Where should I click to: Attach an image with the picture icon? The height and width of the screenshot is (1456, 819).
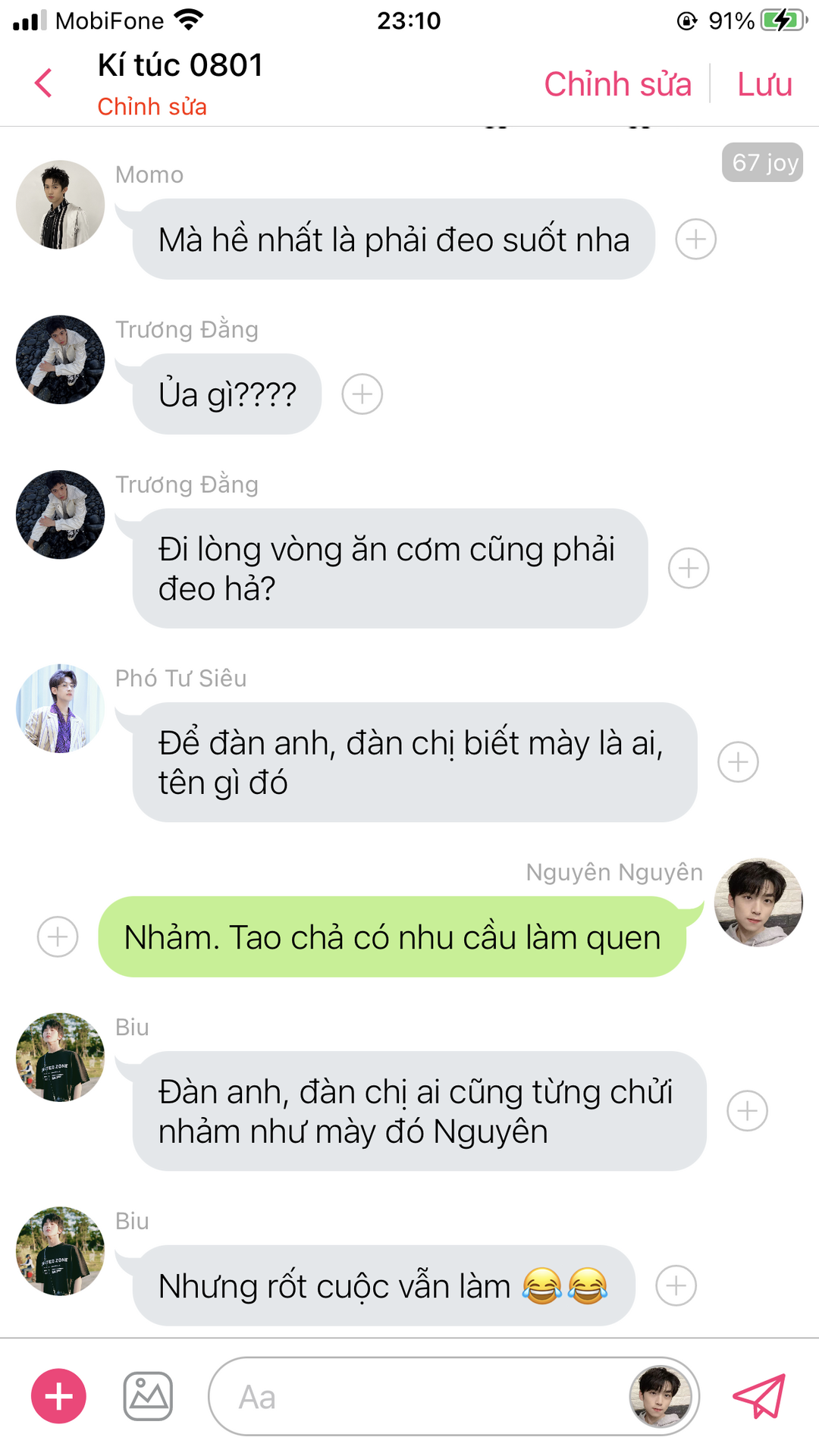pyautogui.click(x=148, y=1396)
